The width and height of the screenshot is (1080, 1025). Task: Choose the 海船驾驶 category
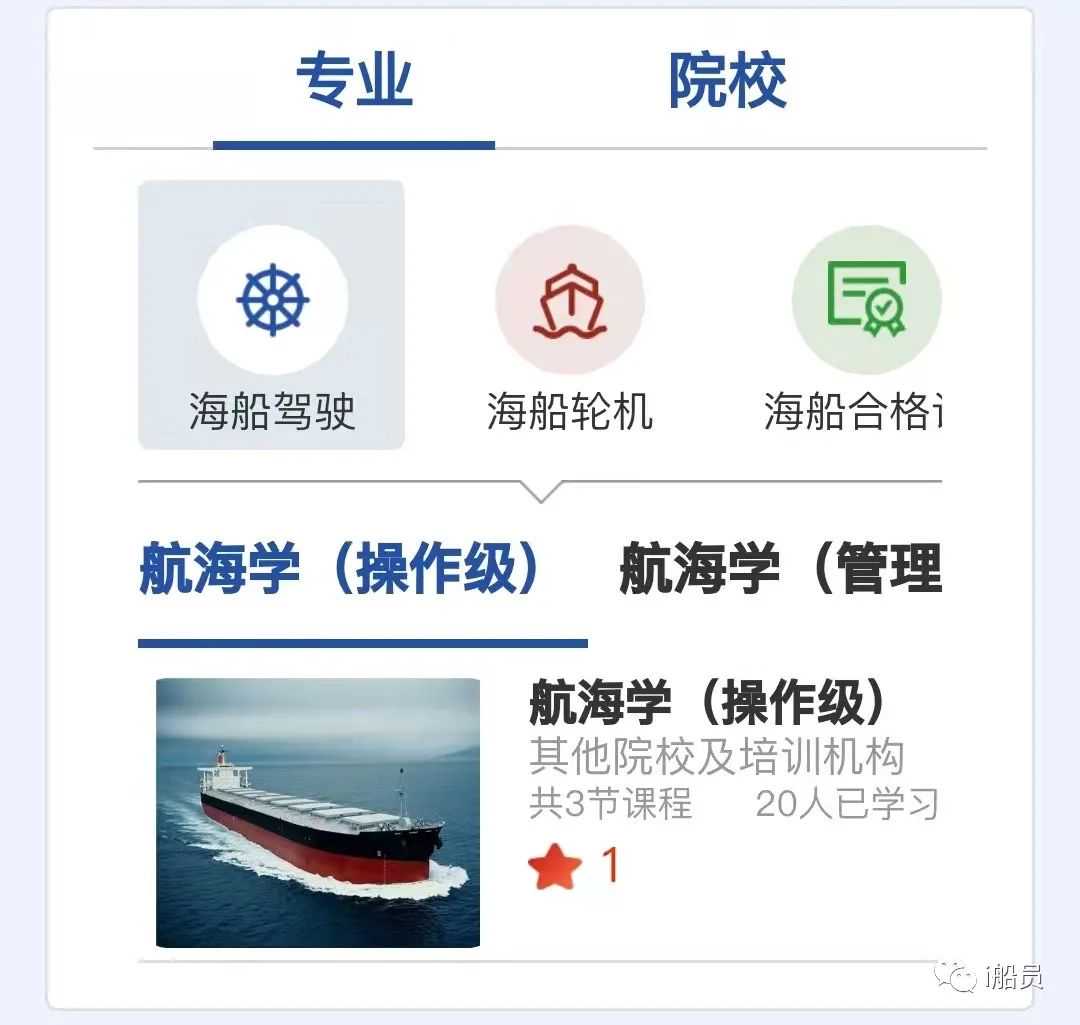(272, 315)
